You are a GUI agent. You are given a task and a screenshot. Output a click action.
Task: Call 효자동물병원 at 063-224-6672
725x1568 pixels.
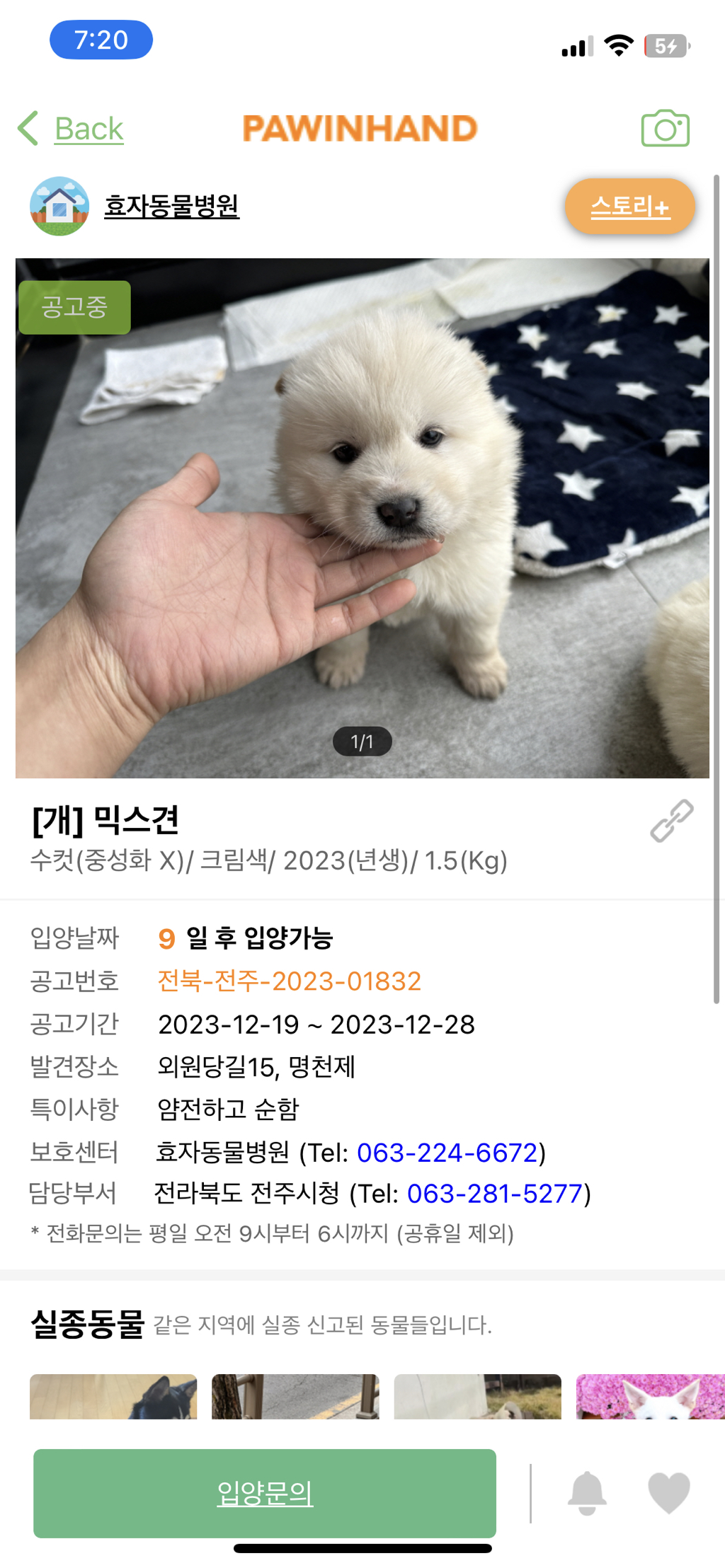coord(447,1153)
